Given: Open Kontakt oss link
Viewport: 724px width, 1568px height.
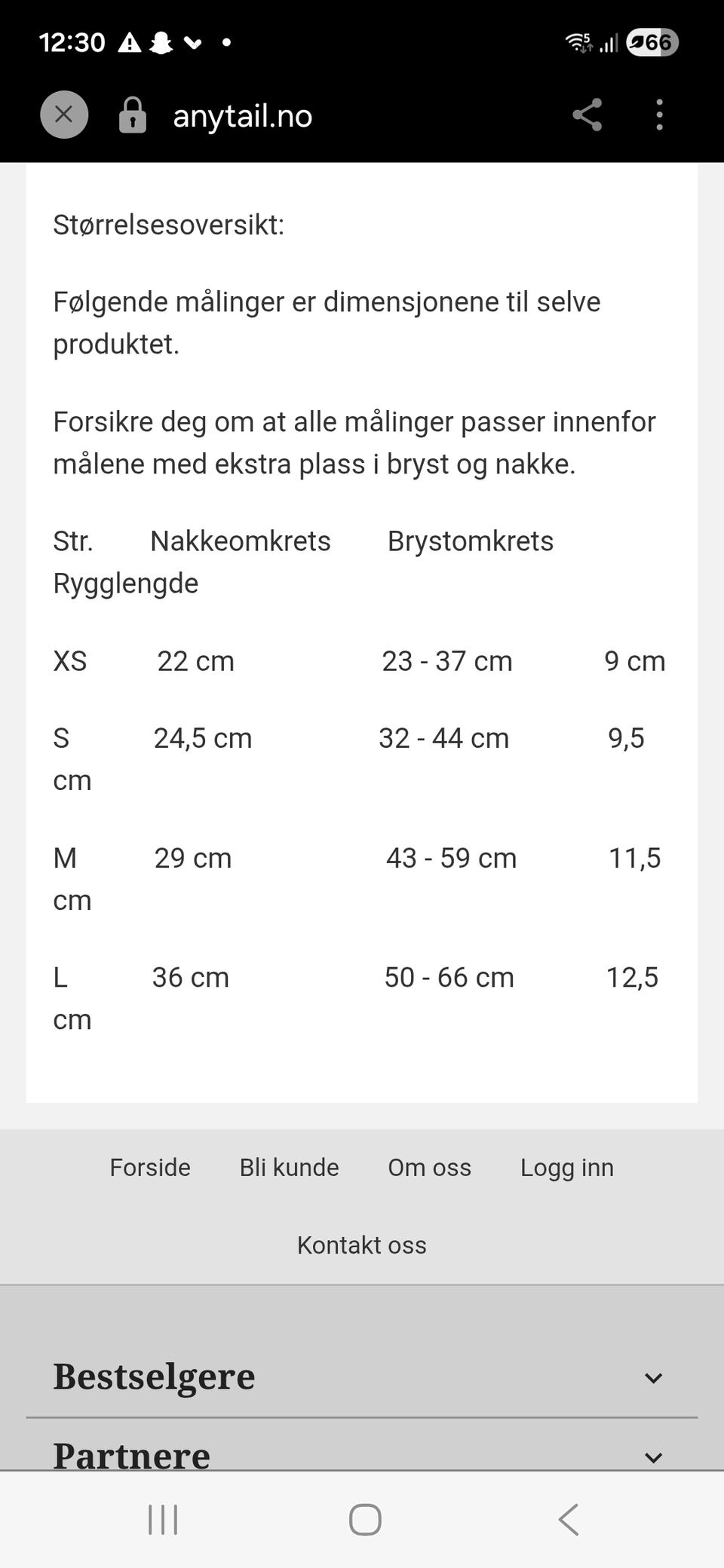Looking at the screenshot, I should click(x=362, y=1245).
